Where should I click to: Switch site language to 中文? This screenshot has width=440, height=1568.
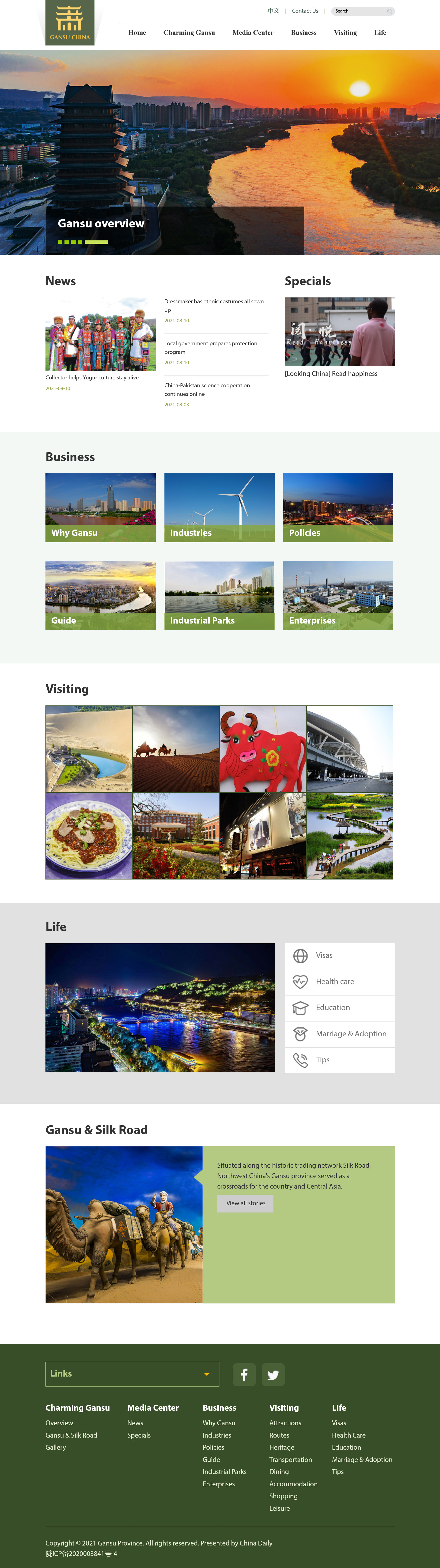[x=273, y=11]
